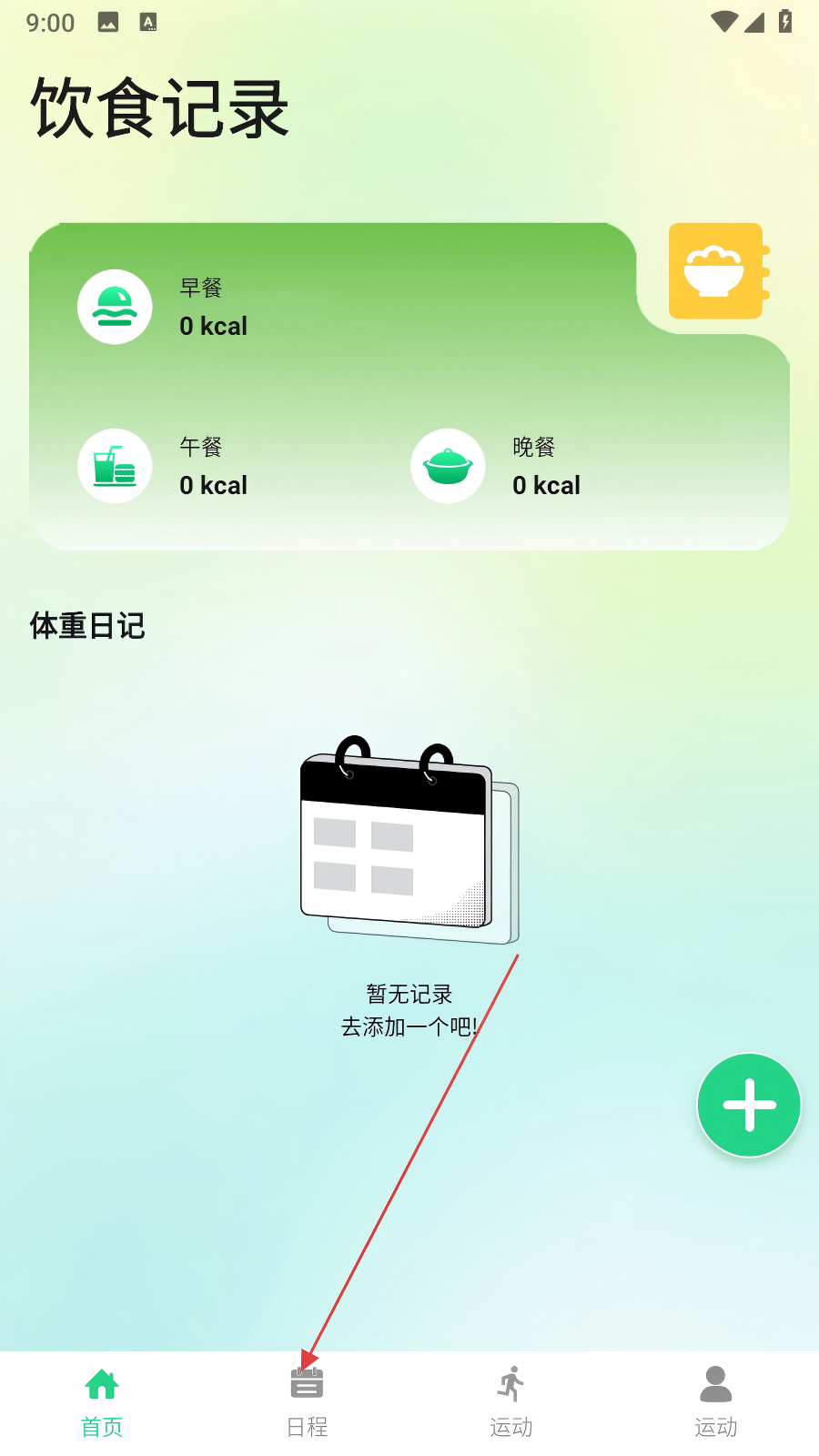The image size is (819, 1456).
Task: Open the tab with the person icon
Action: pos(716,1402)
